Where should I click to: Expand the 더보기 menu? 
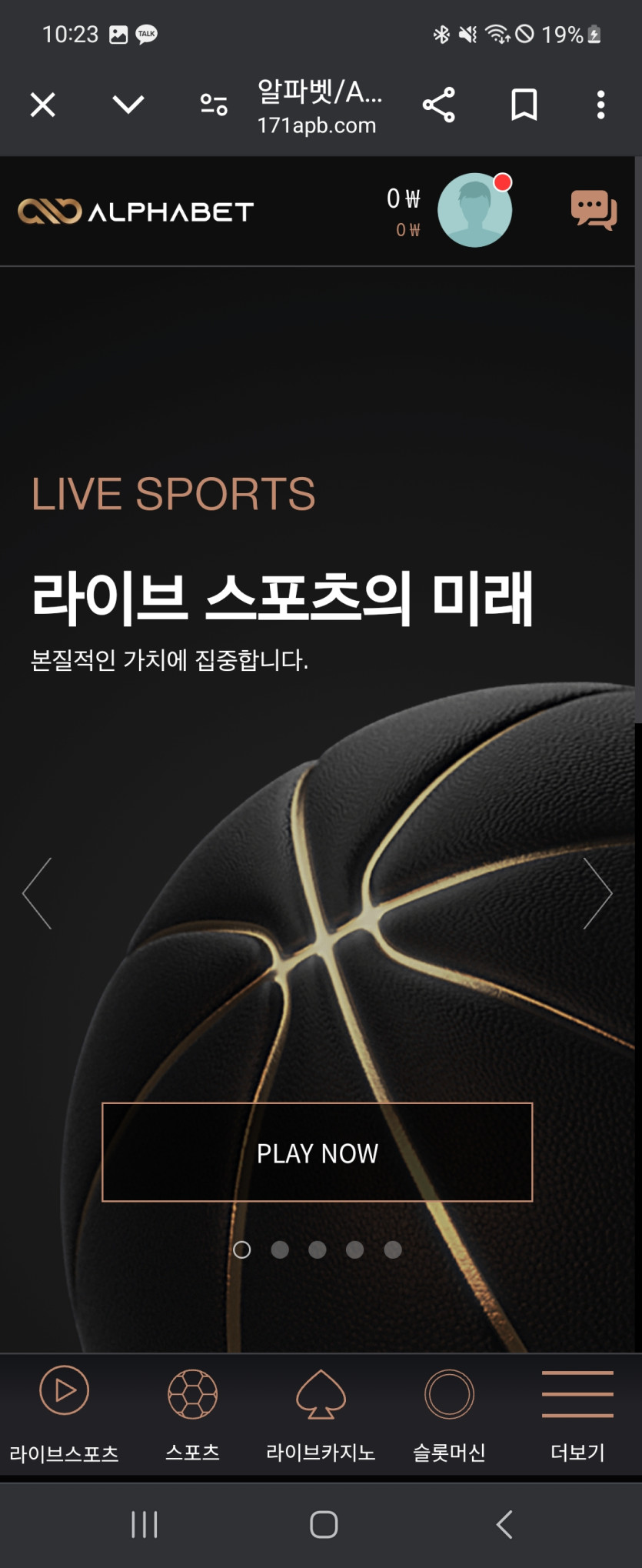tap(577, 1414)
